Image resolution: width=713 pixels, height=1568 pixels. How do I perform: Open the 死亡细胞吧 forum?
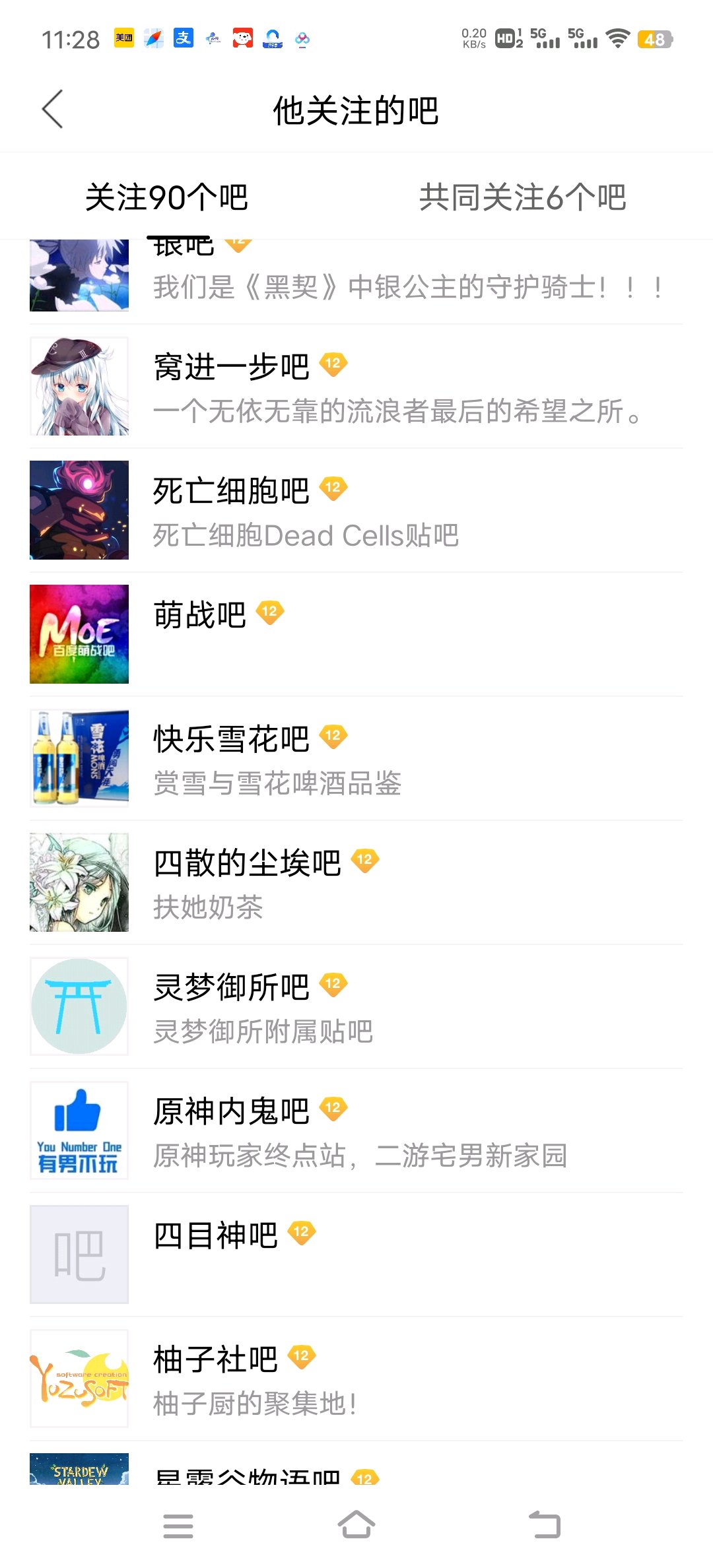[356, 511]
